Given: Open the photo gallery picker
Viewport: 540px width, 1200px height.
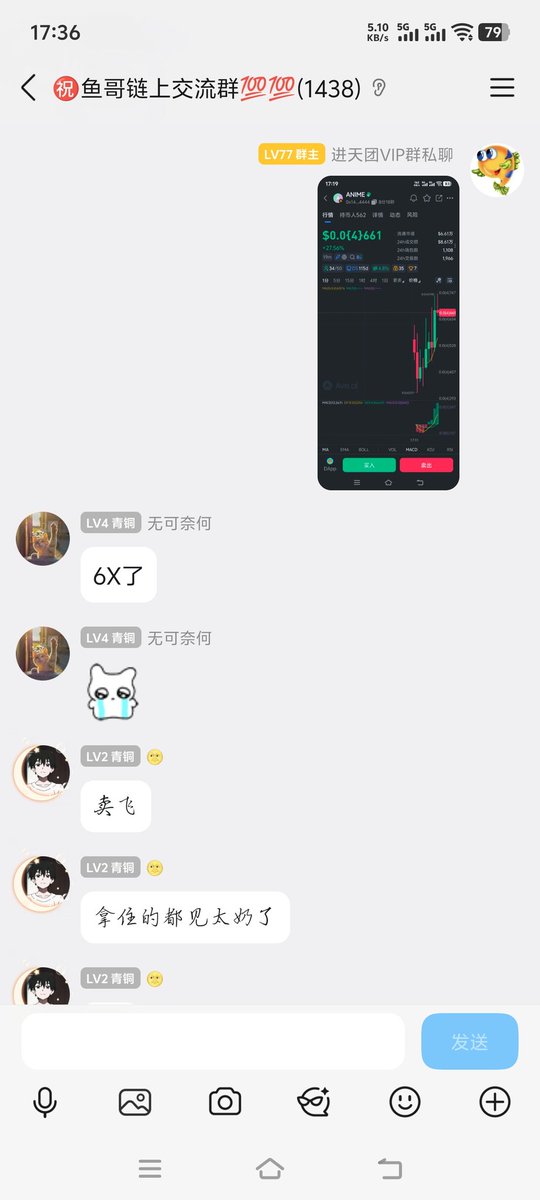Looking at the screenshot, I should (135, 1102).
